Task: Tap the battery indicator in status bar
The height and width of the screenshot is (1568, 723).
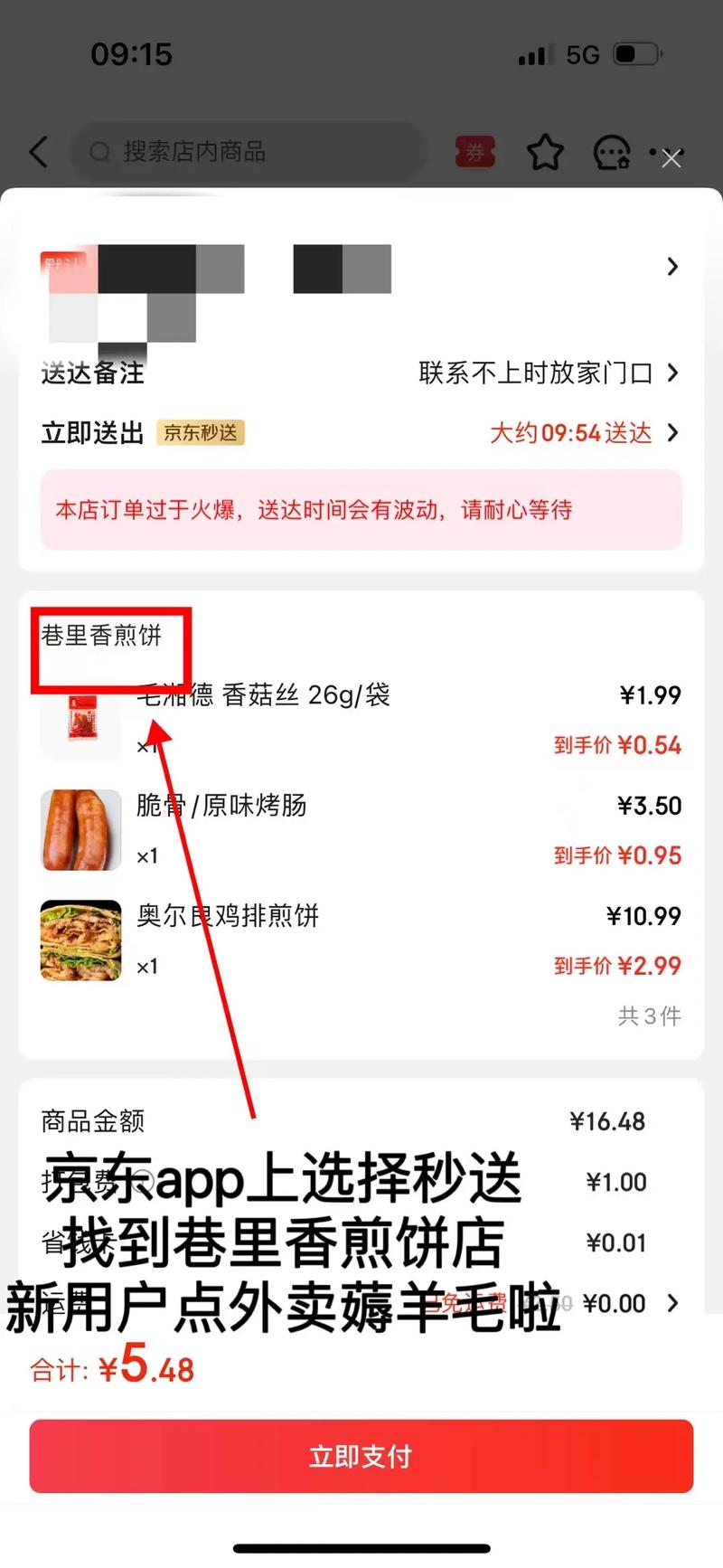Action: point(635,54)
